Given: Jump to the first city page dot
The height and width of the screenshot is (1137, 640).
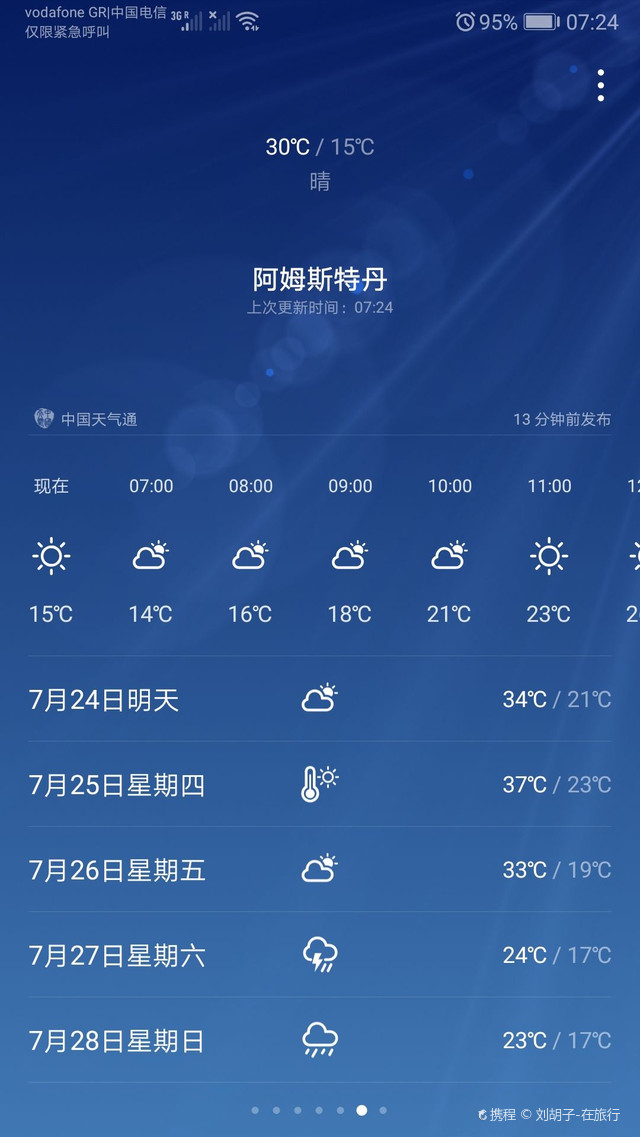Looking at the screenshot, I should [x=255, y=1110].
